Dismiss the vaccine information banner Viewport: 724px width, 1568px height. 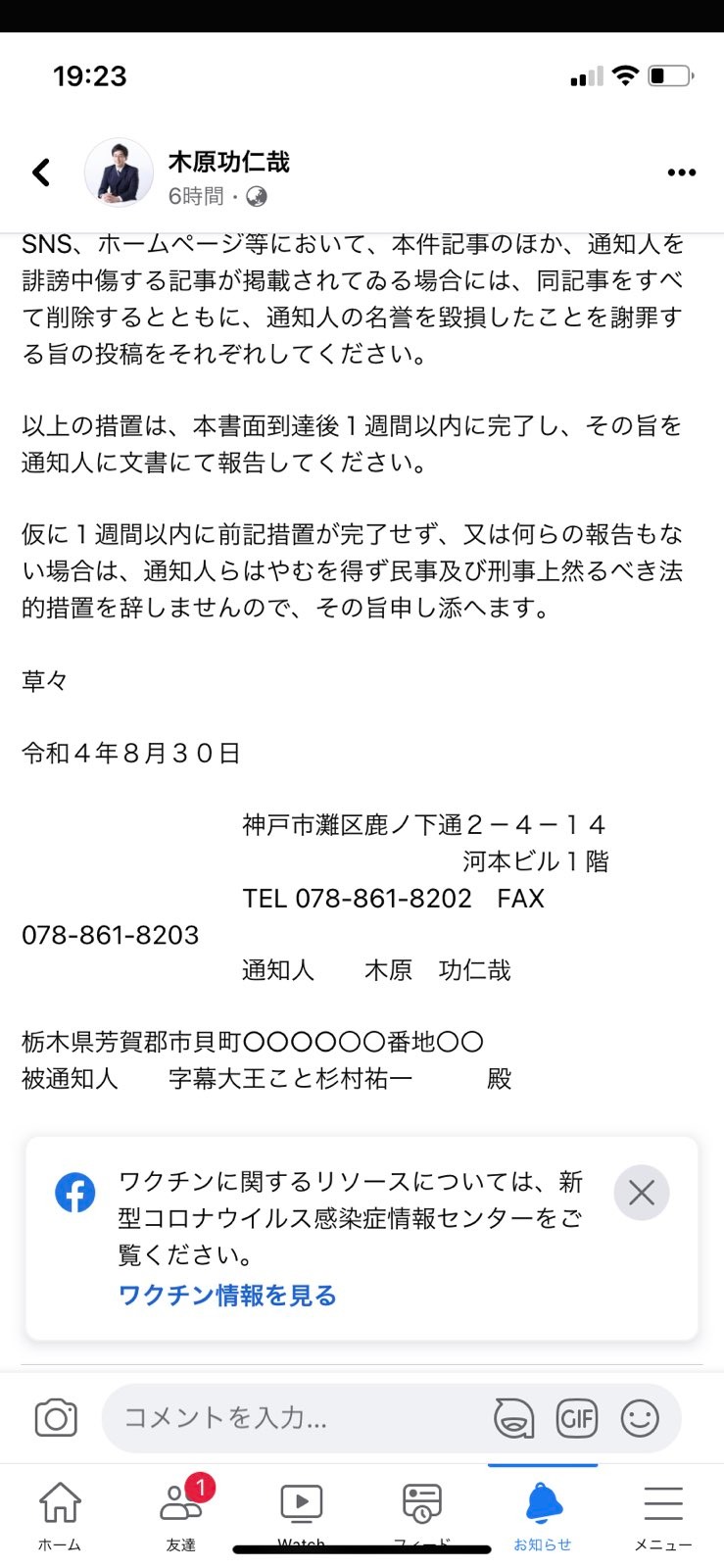641,1192
